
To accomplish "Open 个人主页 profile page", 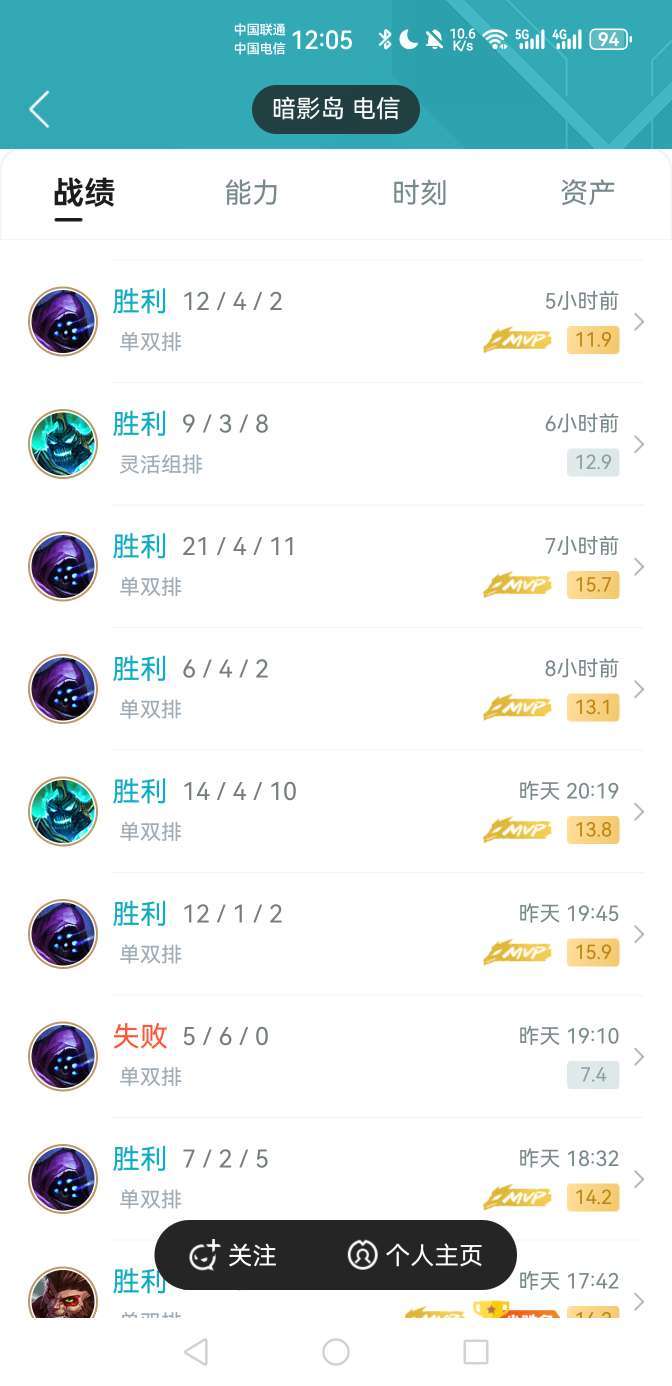I will (x=415, y=1255).
